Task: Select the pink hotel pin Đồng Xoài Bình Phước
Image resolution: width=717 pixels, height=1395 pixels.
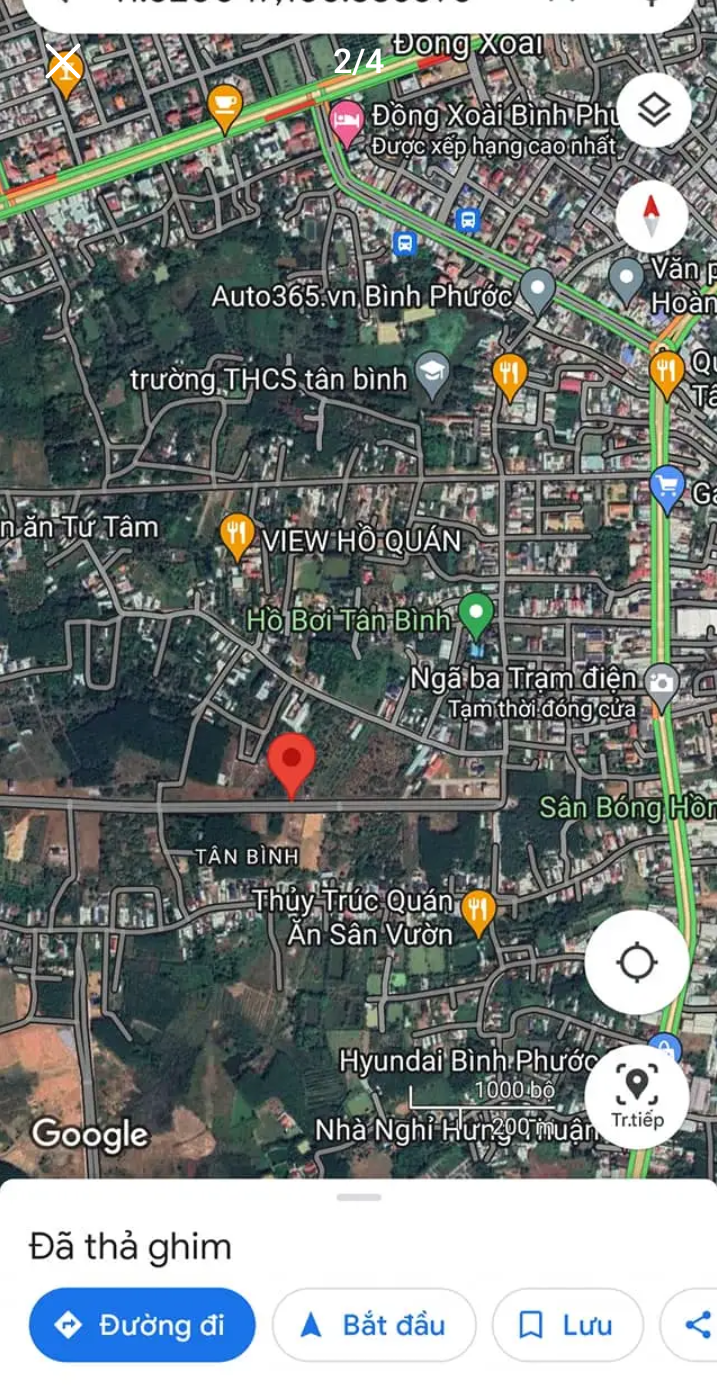Action: point(346,124)
